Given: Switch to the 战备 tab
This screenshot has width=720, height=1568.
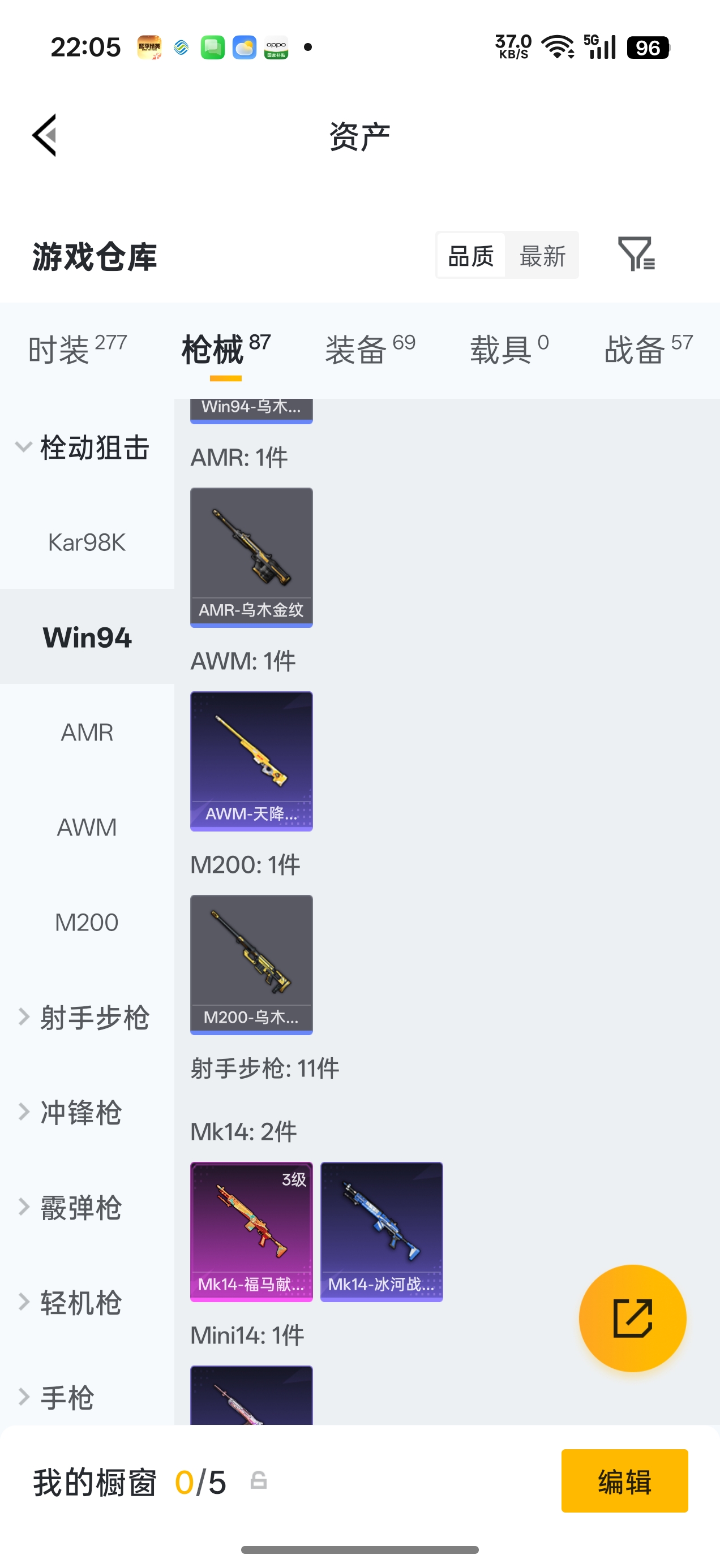Looking at the screenshot, I should [648, 350].
